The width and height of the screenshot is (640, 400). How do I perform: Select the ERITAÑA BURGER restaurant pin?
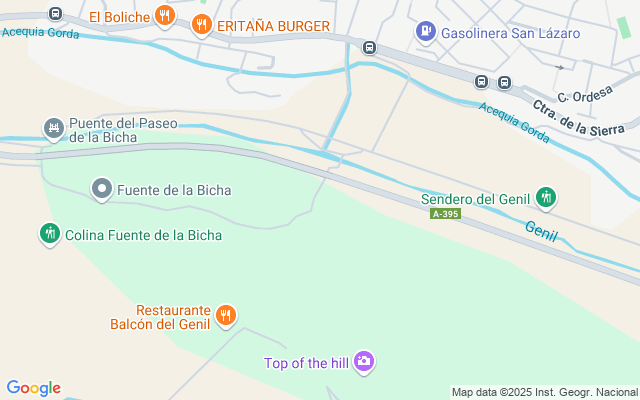tap(203, 25)
